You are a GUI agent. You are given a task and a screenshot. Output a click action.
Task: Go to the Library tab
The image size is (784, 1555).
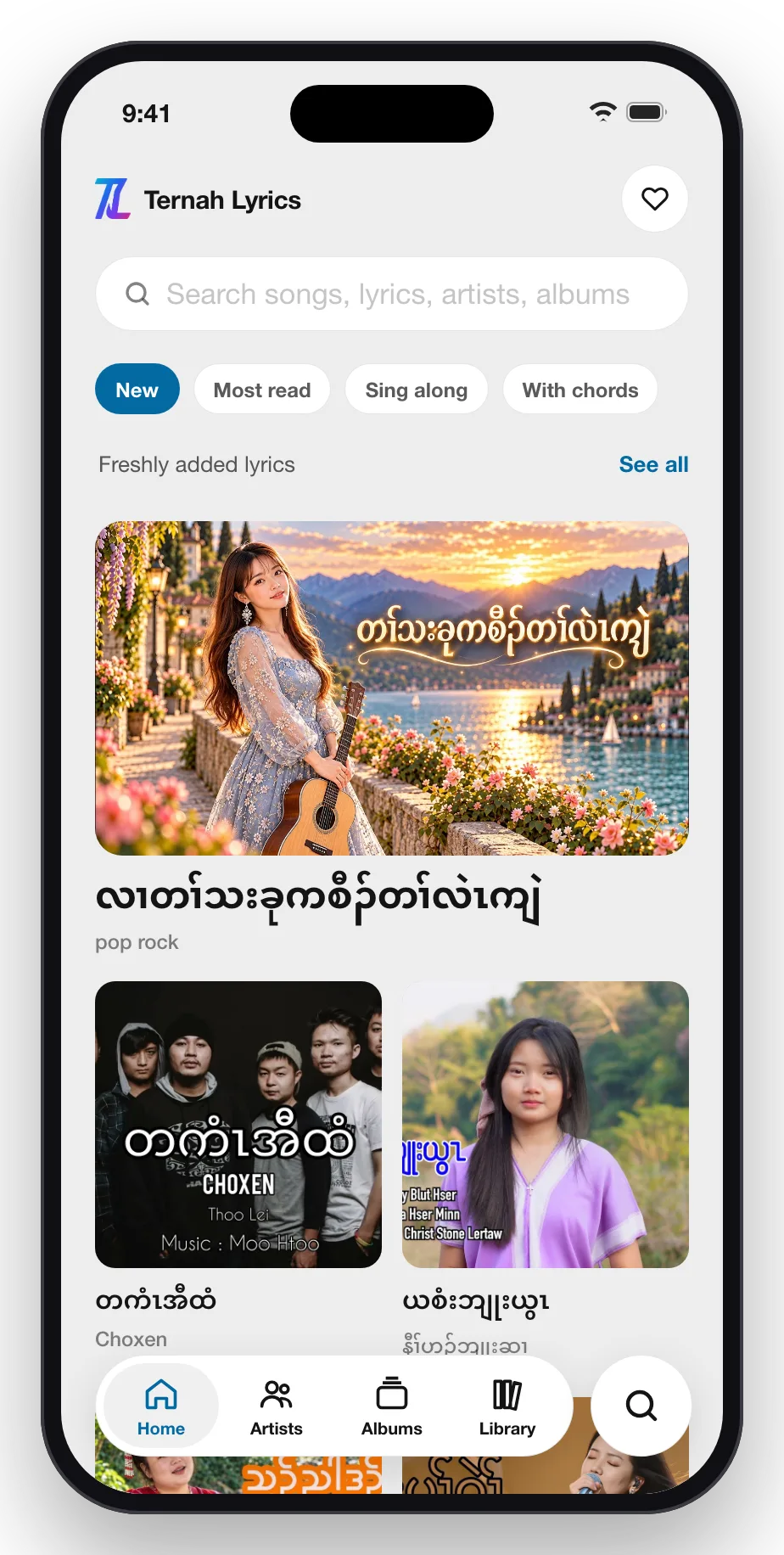coord(507,1407)
